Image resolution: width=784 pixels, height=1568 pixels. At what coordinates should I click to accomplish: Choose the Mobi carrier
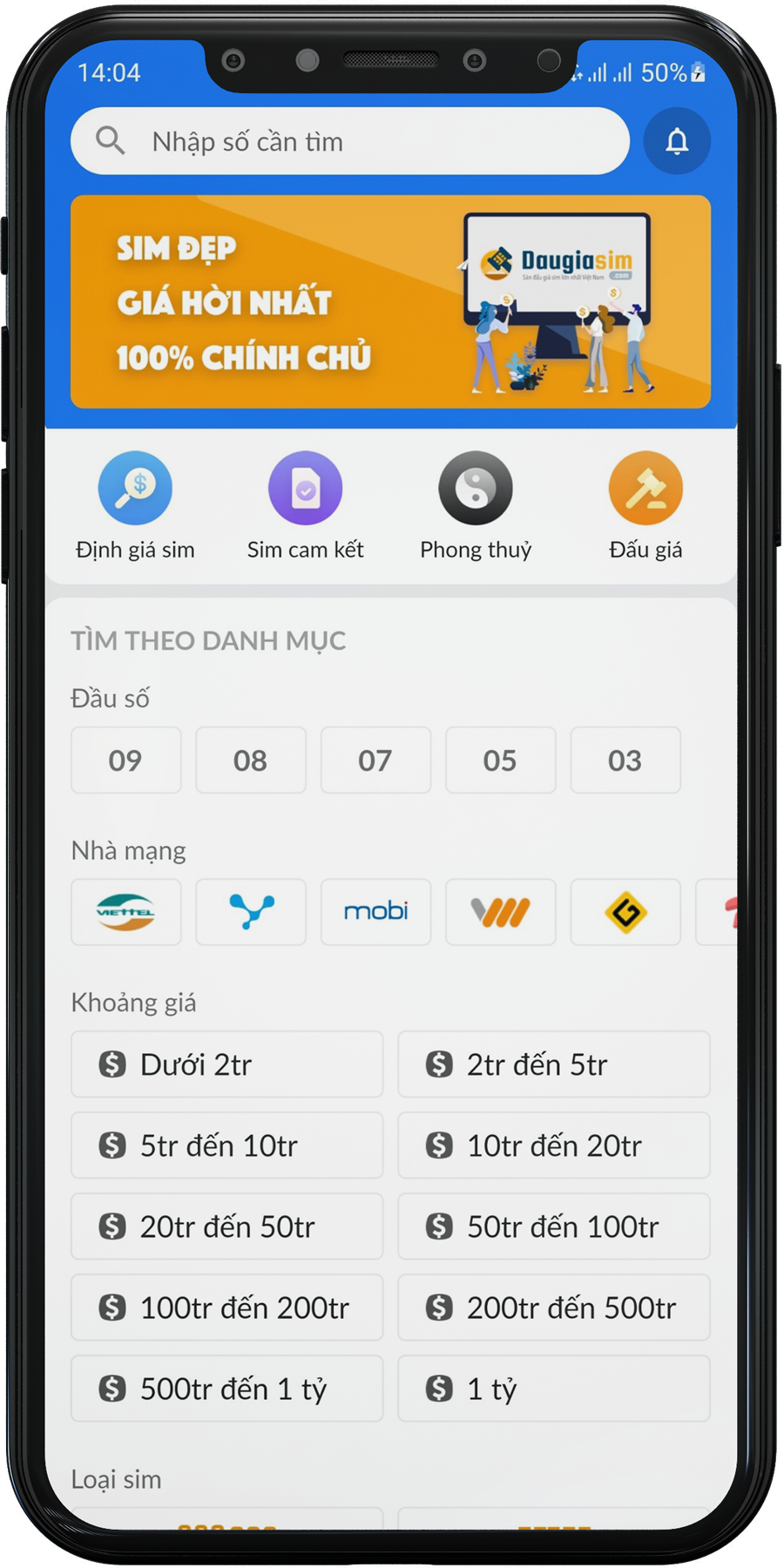(375, 912)
